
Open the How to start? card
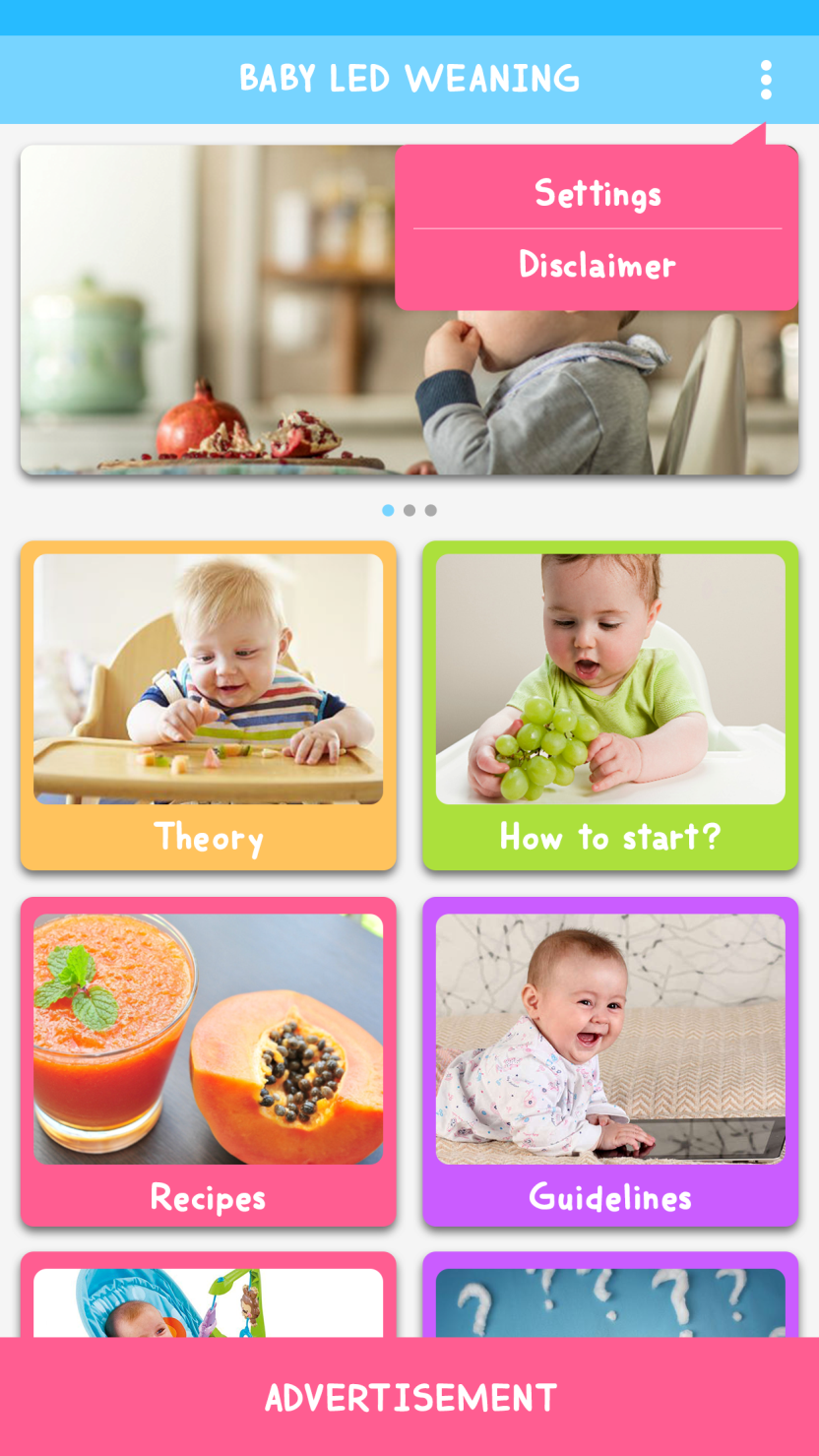pos(610,705)
